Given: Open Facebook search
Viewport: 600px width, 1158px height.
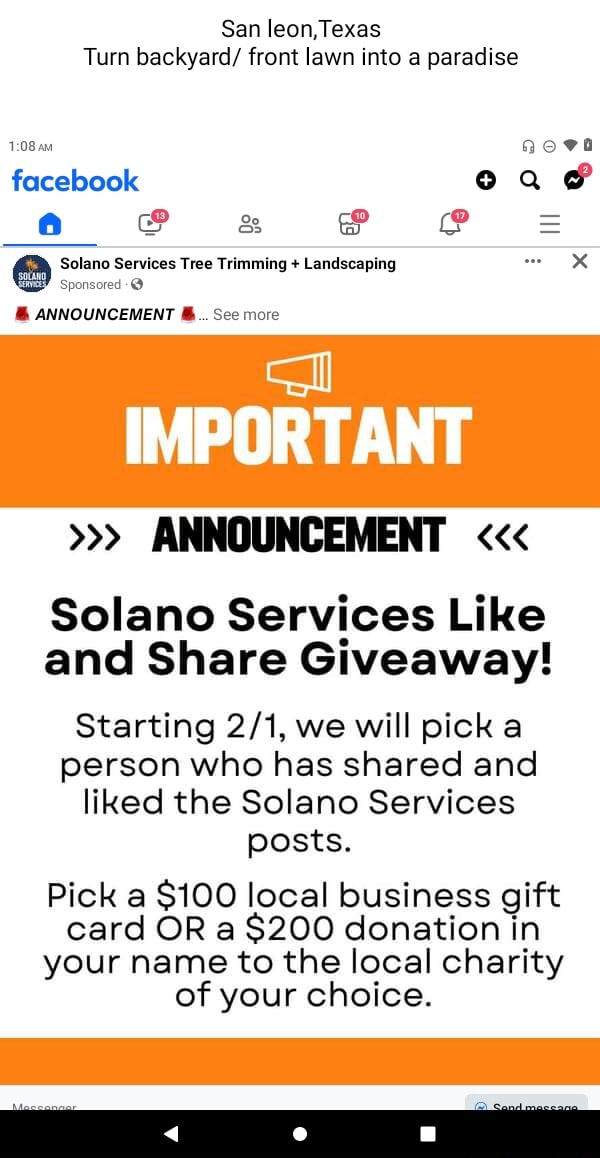Looking at the screenshot, I should coord(530,180).
